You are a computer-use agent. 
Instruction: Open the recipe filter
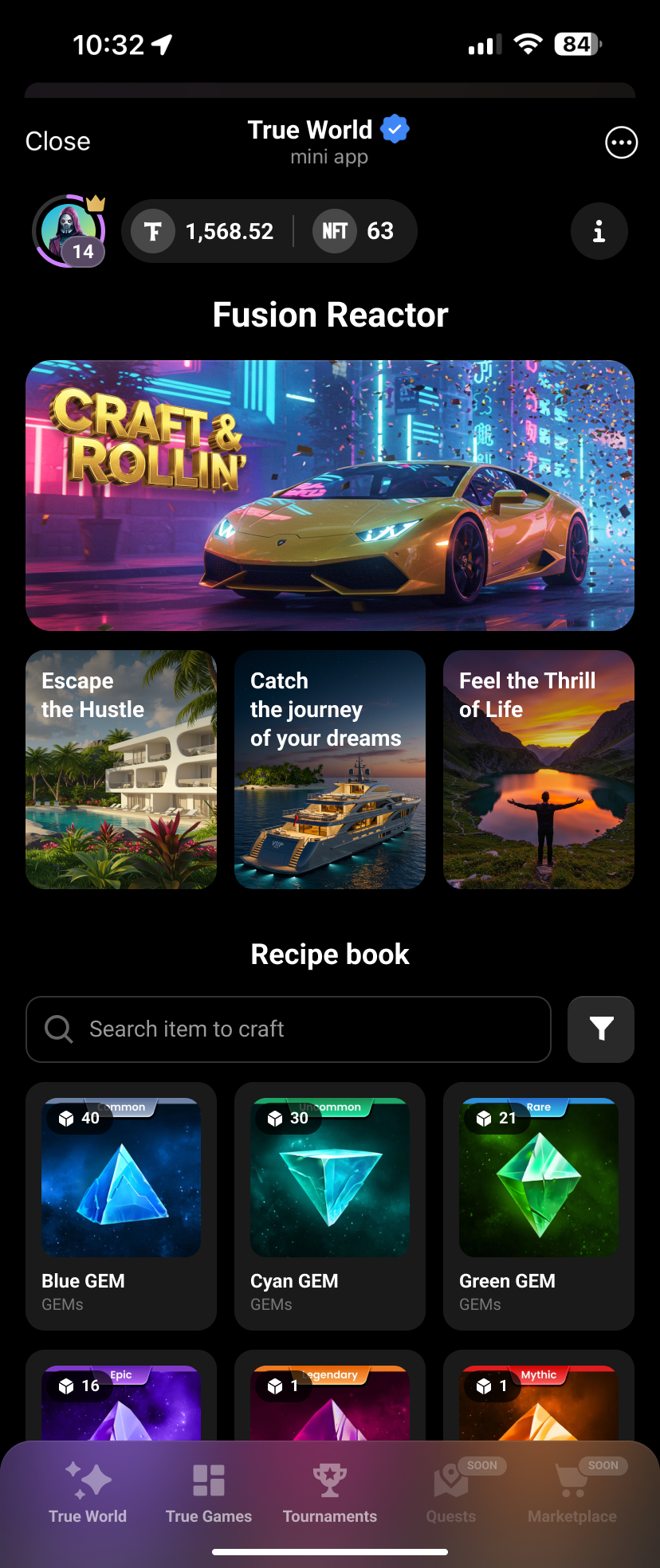(601, 1029)
